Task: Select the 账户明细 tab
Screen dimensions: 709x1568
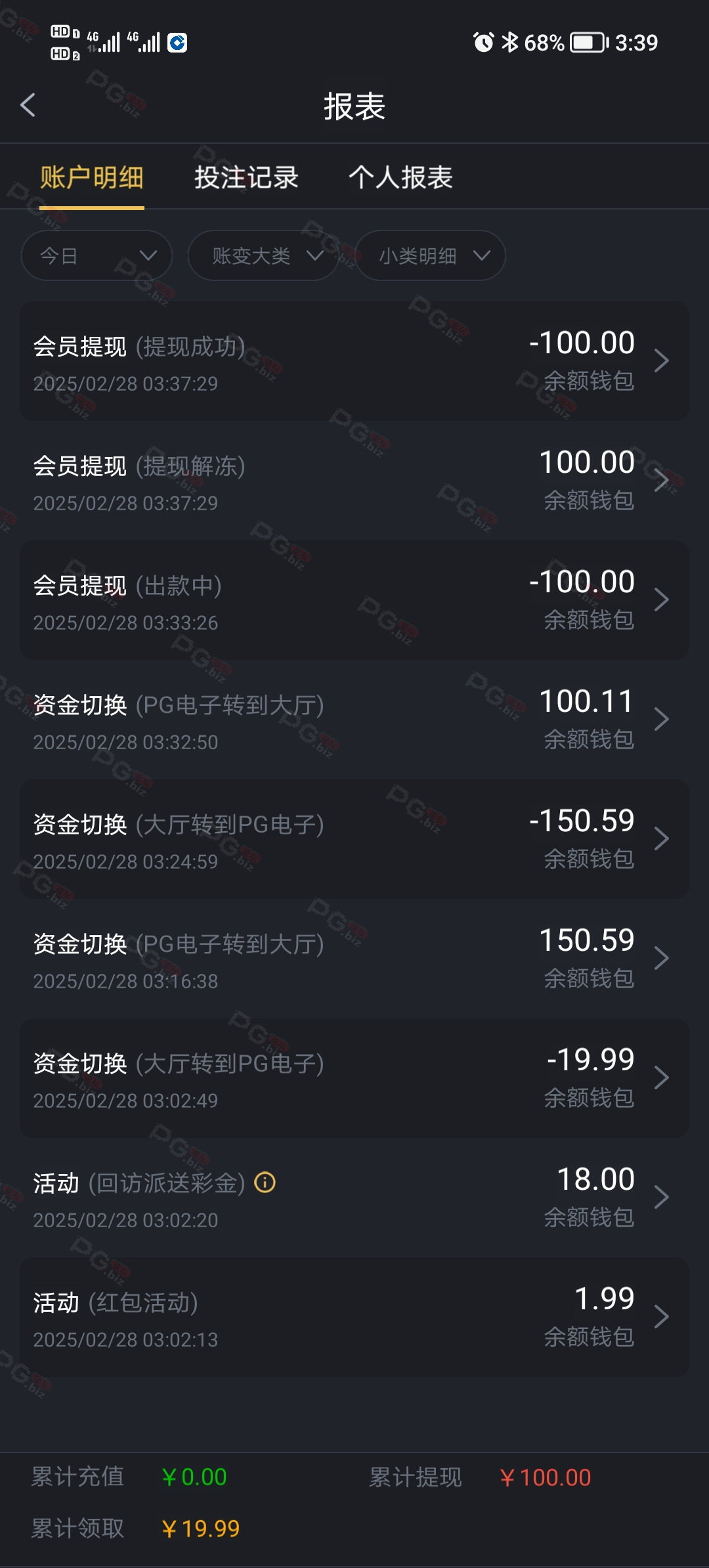Action: 92,177
